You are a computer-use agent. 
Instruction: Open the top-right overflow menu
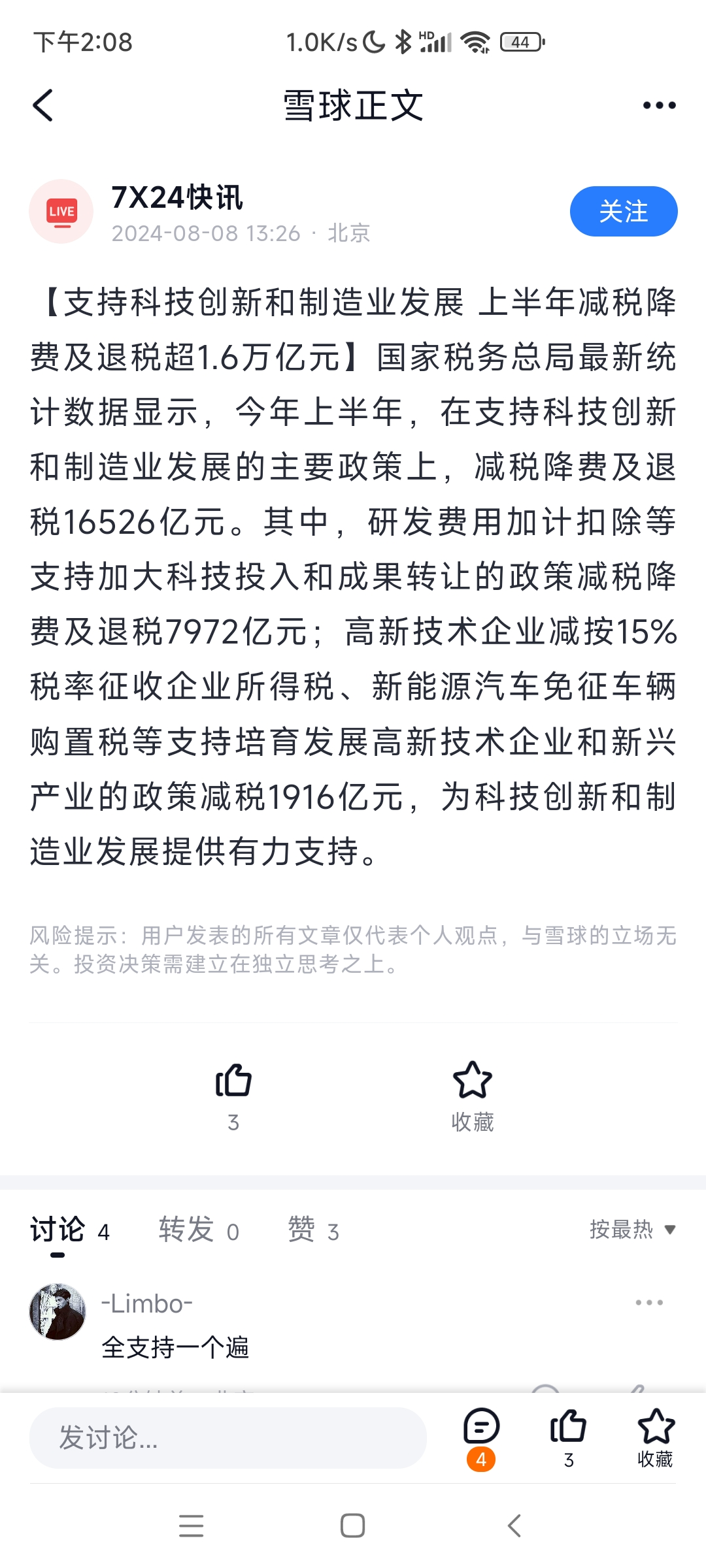(658, 106)
